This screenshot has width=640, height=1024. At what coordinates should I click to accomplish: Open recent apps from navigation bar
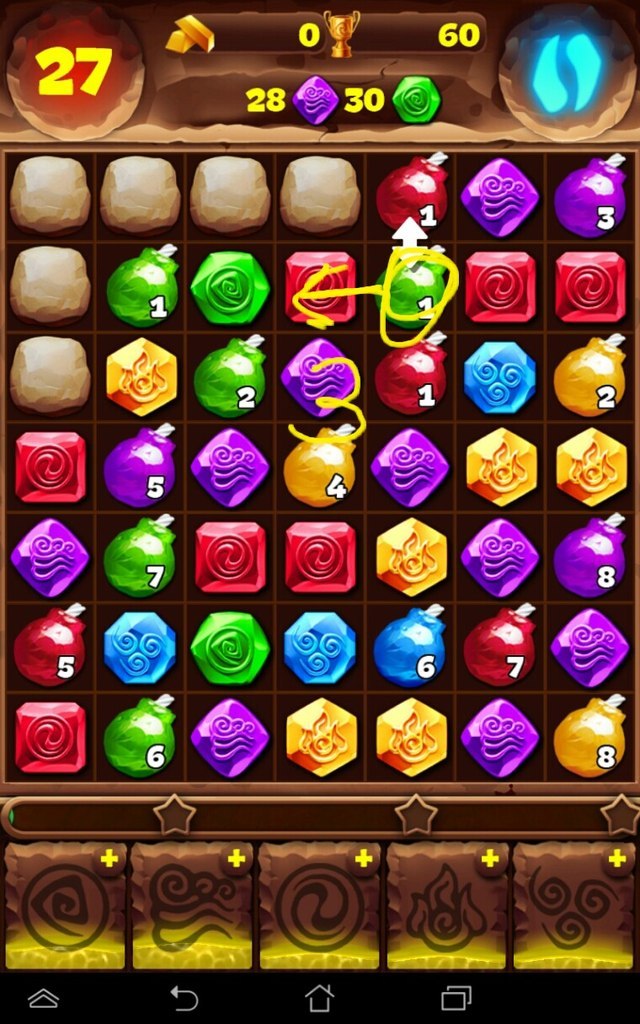[x=456, y=998]
